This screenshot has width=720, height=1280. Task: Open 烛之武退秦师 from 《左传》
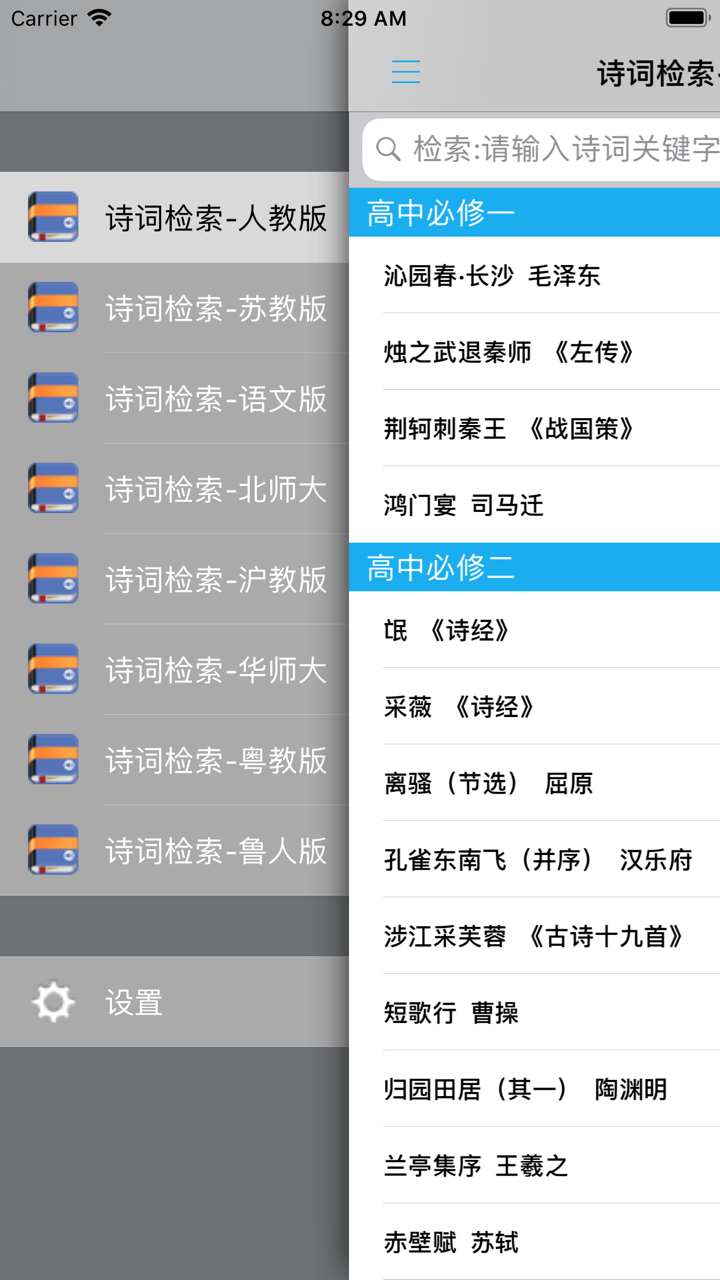point(533,353)
